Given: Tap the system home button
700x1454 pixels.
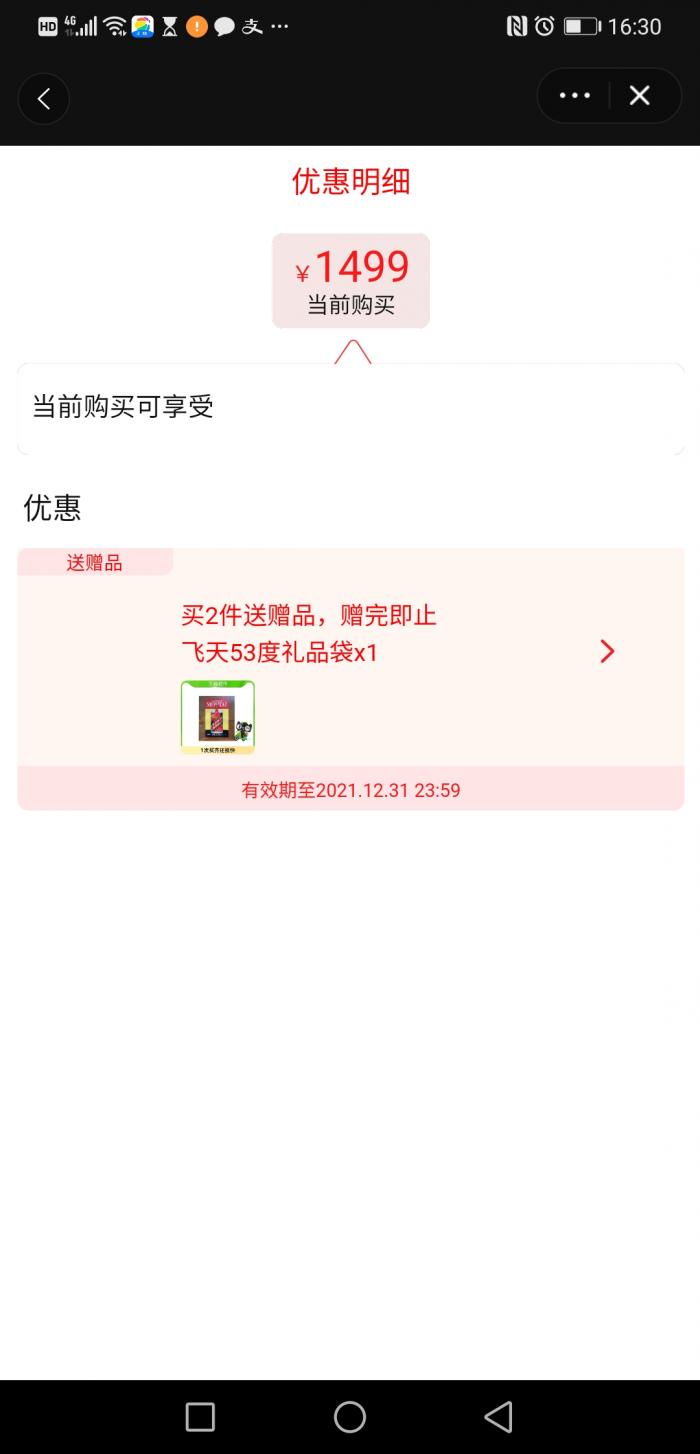Looking at the screenshot, I should 350,1416.
